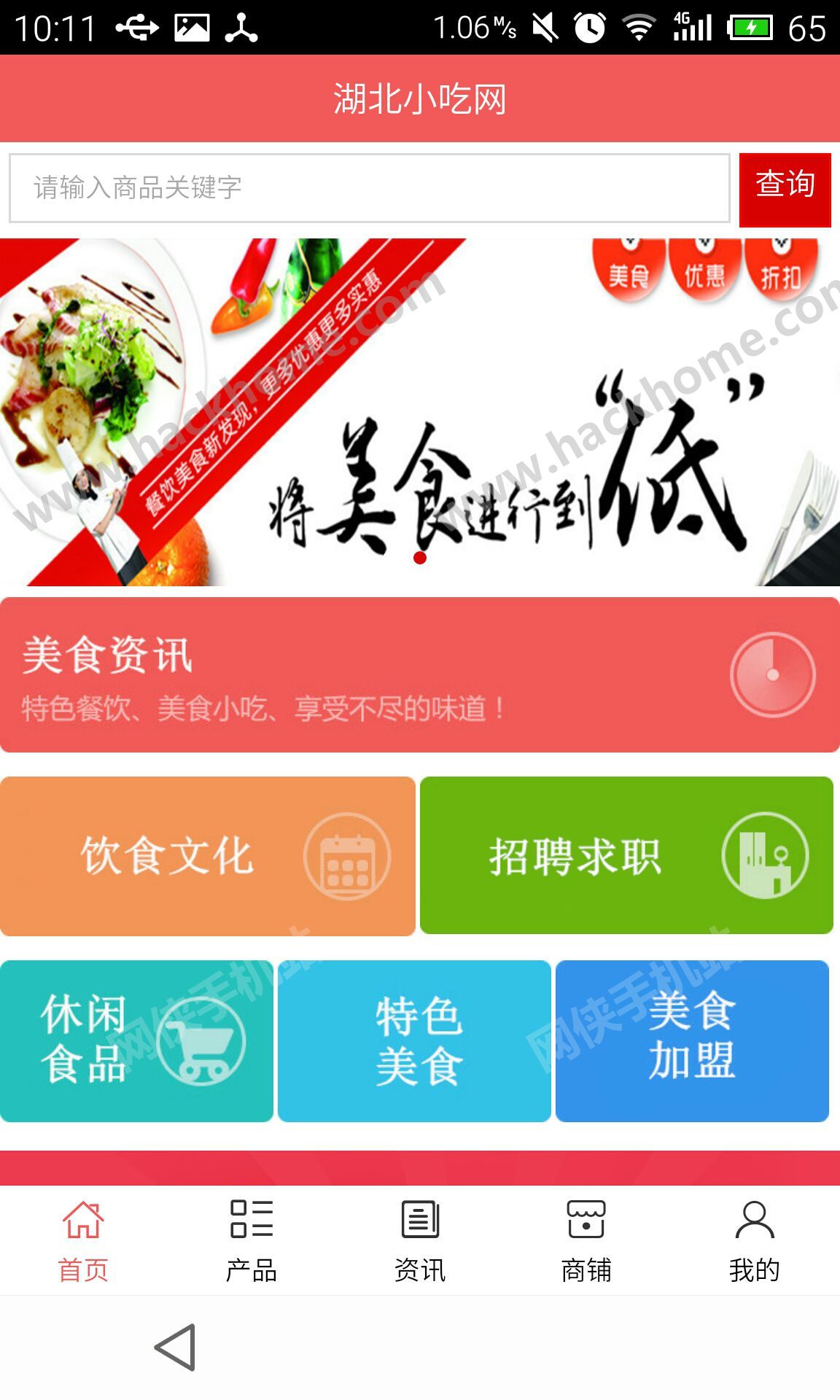The image size is (840, 1400).
Task: Open the food promotion banner
Action: click(x=420, y=412)
